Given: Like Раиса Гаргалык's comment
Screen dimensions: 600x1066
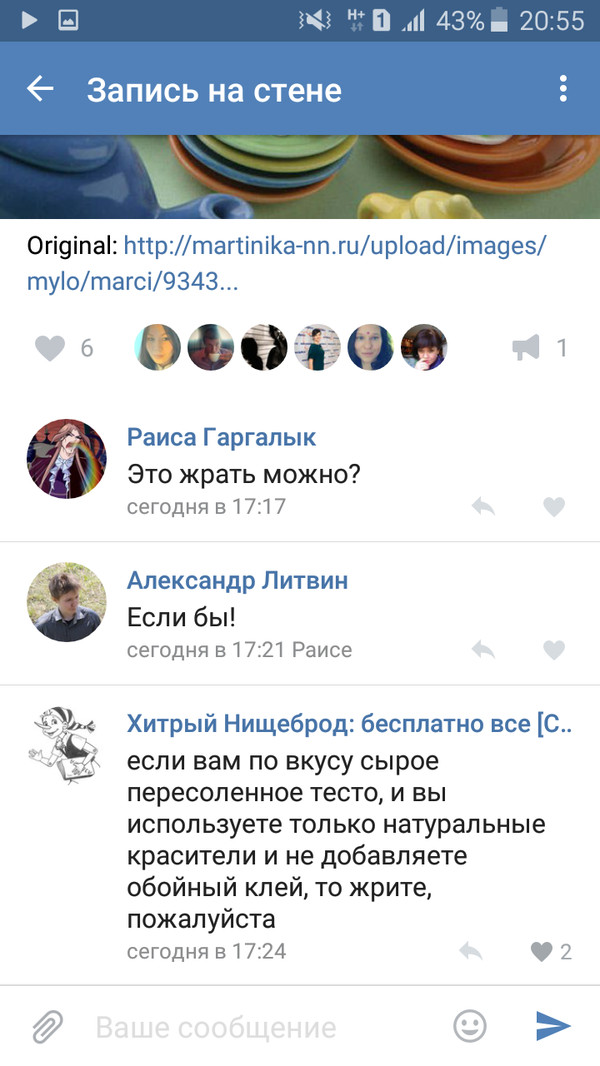Looking at the screenshot, I should 554,508.
